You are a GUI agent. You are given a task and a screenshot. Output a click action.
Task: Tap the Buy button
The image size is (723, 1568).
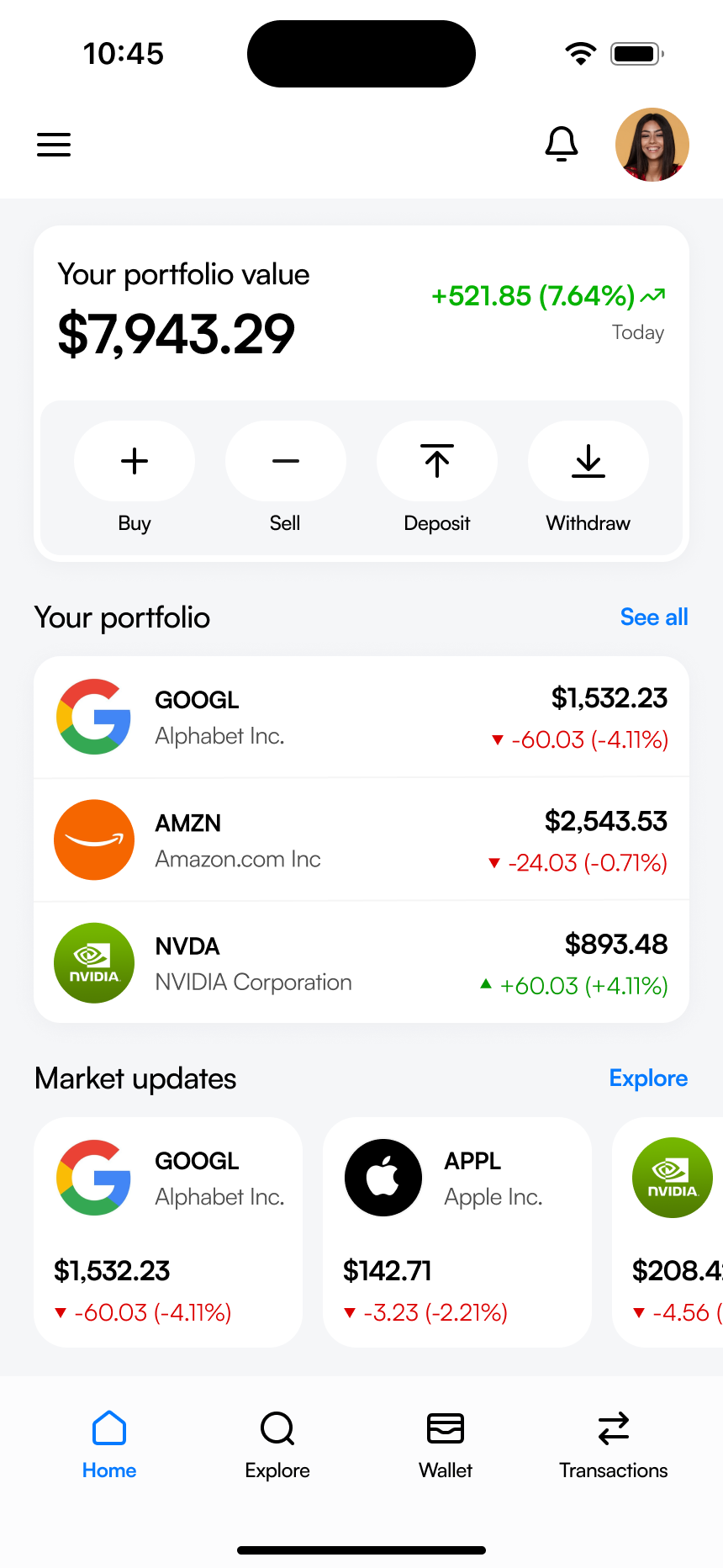(135, 462)
